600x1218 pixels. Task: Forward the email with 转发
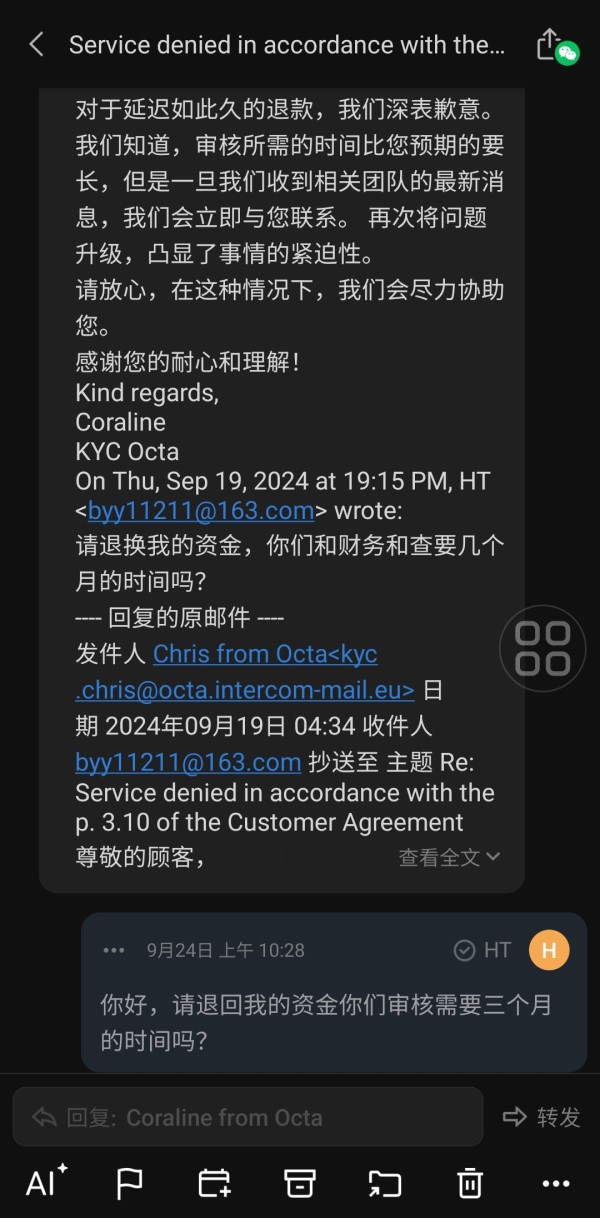tap(542, 1117)
